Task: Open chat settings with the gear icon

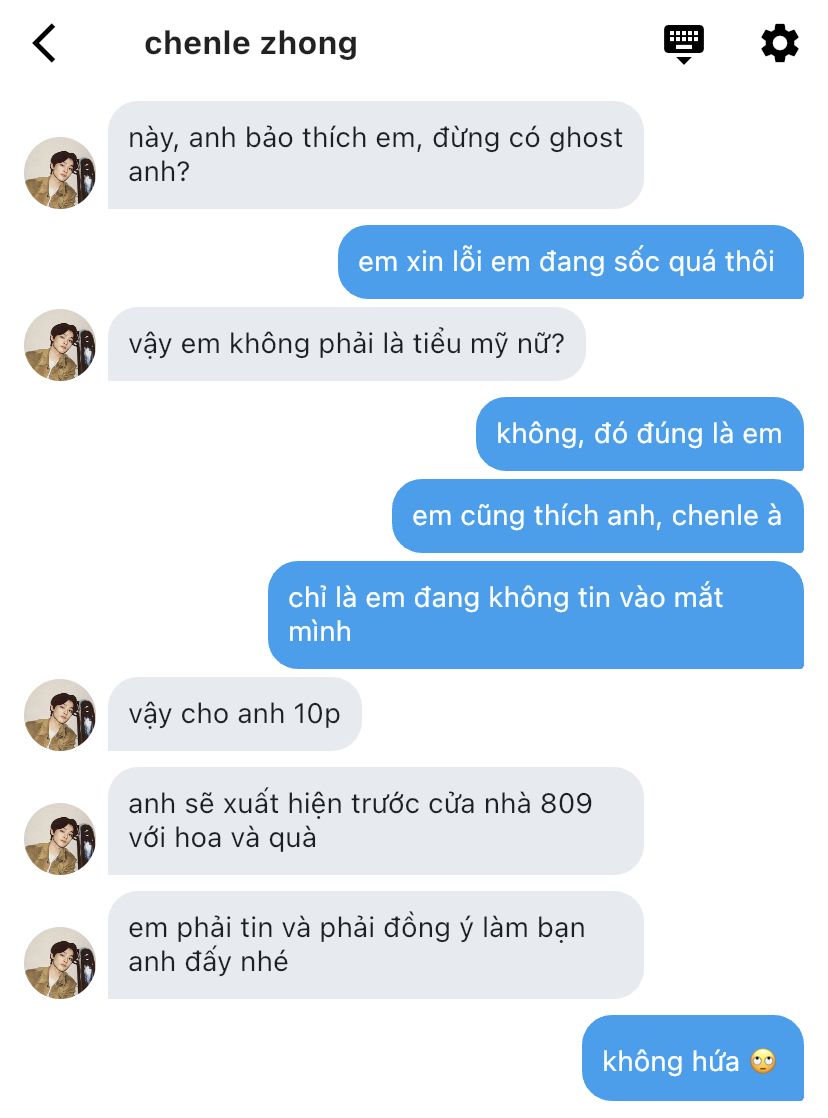Action: coord(780,43)
